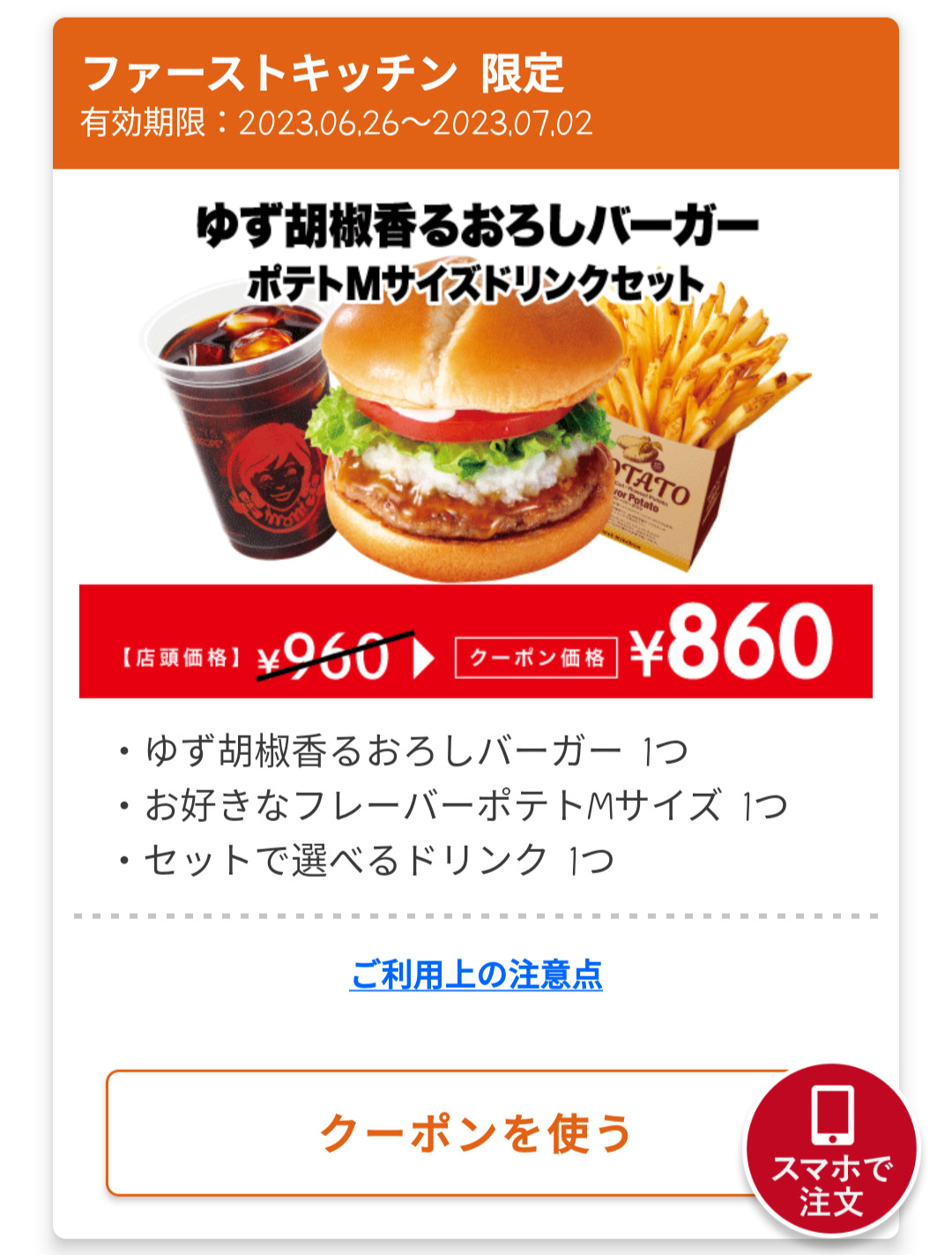Open the ご利用上の注意点 usage notes link

[x=476, y=975]
